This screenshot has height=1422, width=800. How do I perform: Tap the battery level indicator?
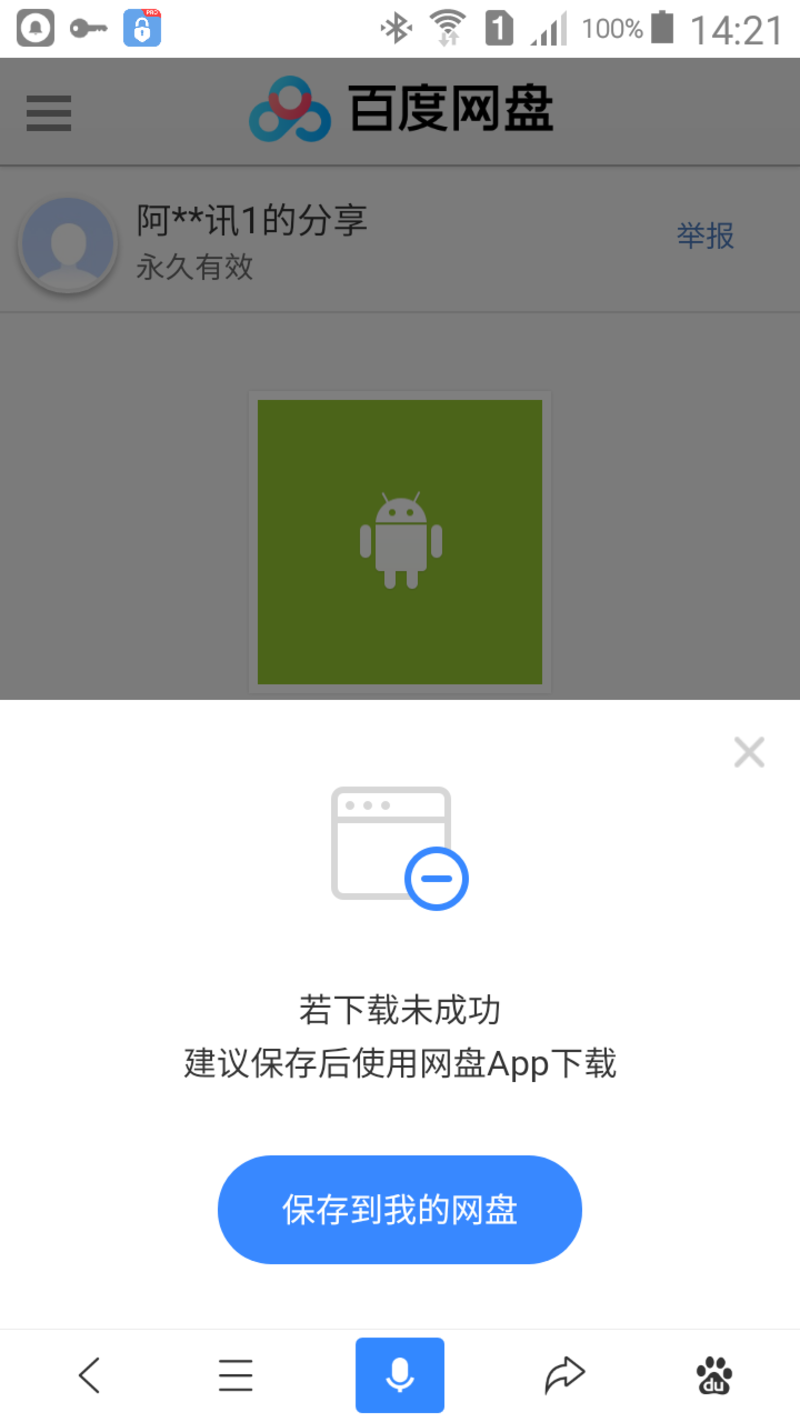[x=662, y=27]
